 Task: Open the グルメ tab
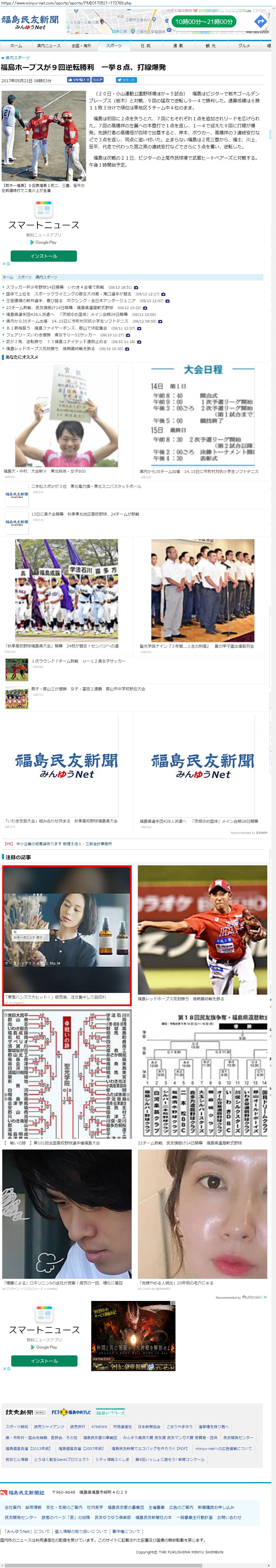pyautogui.click(x=244, y=46)
